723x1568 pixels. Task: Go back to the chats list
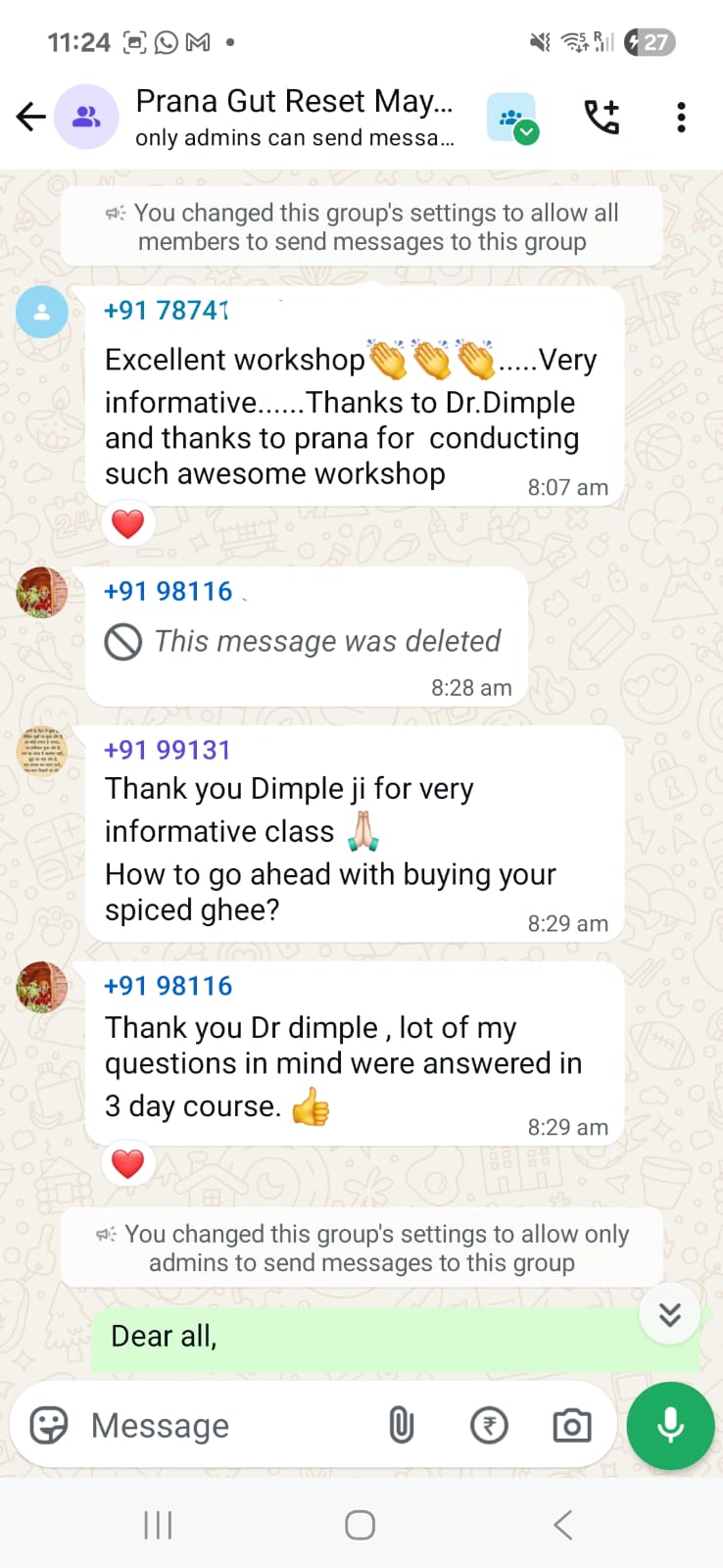point(31,118)
